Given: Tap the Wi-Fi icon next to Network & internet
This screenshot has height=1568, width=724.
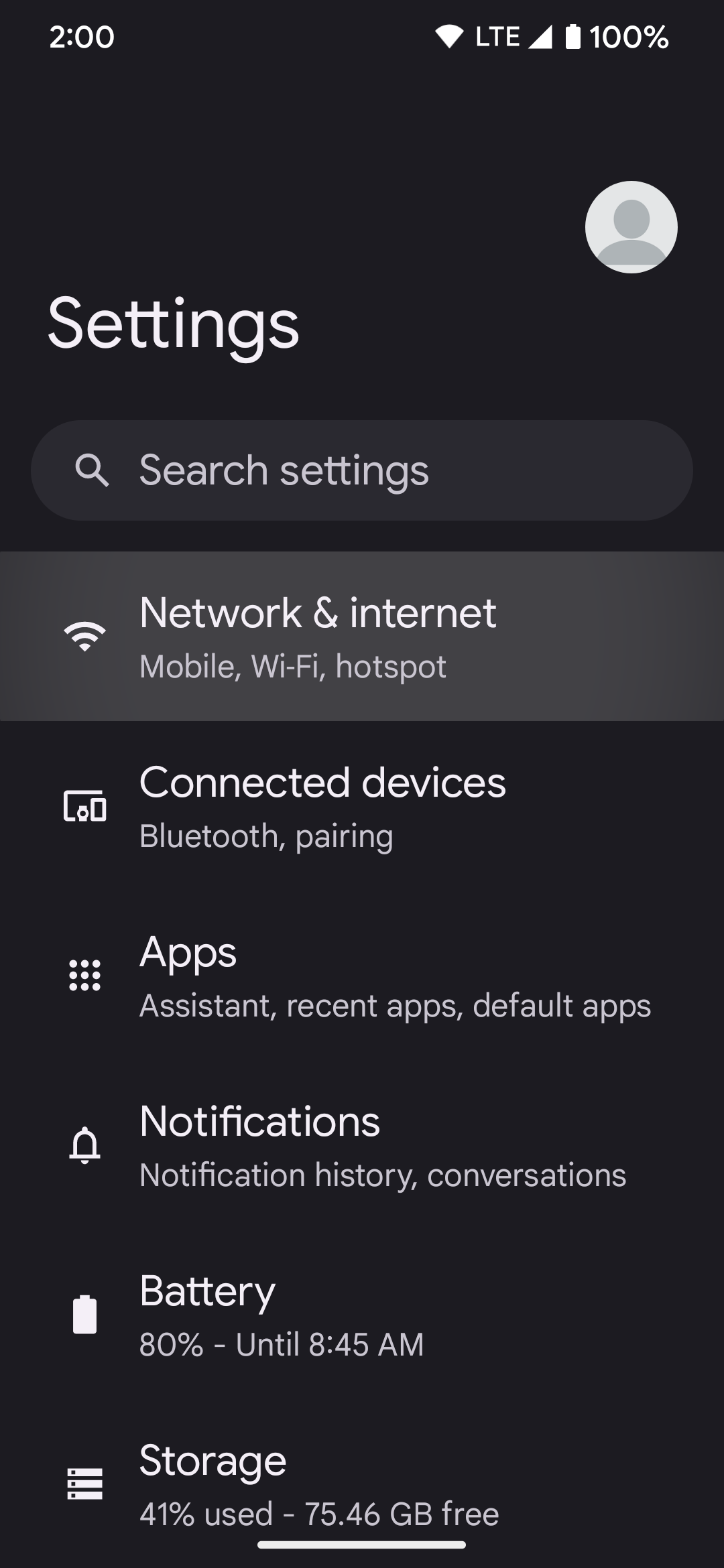Looking at the screenshot, I should tap(85, 637).
